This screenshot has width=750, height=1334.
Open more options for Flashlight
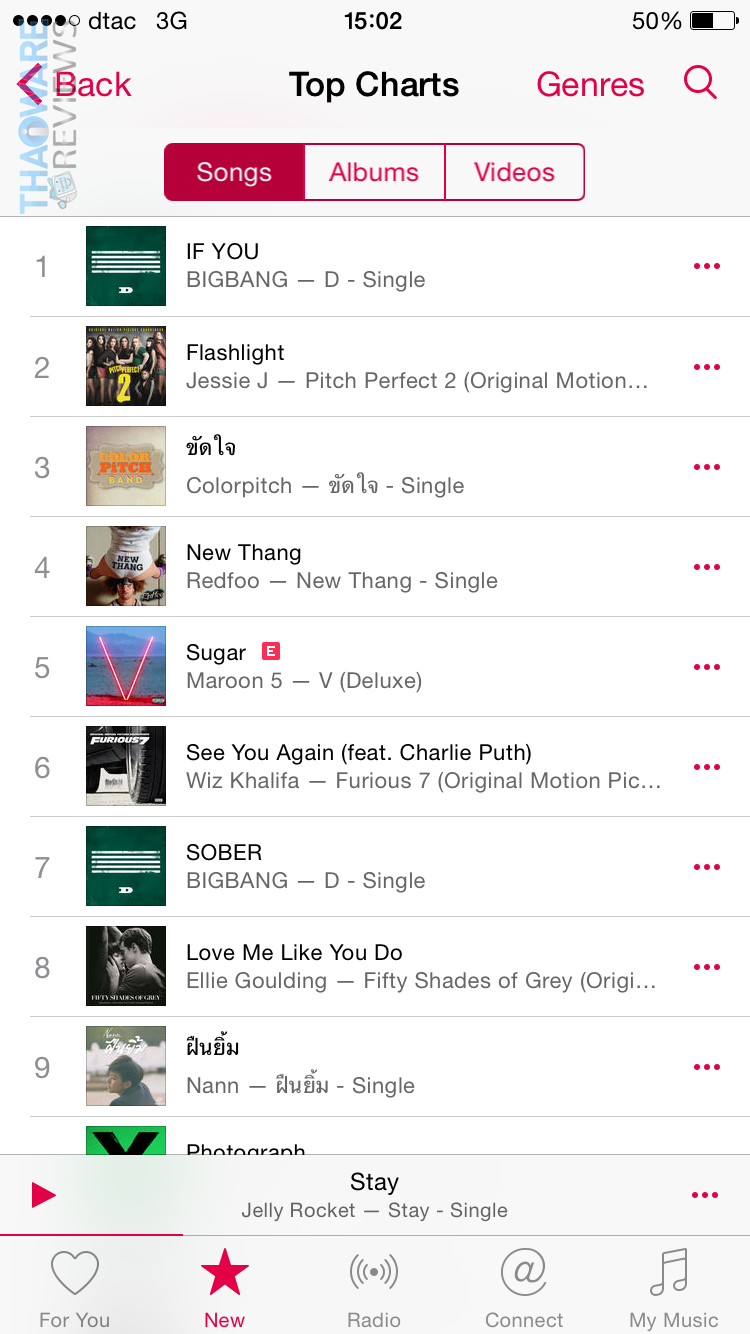pyautogui.click(x=706, y=367)
